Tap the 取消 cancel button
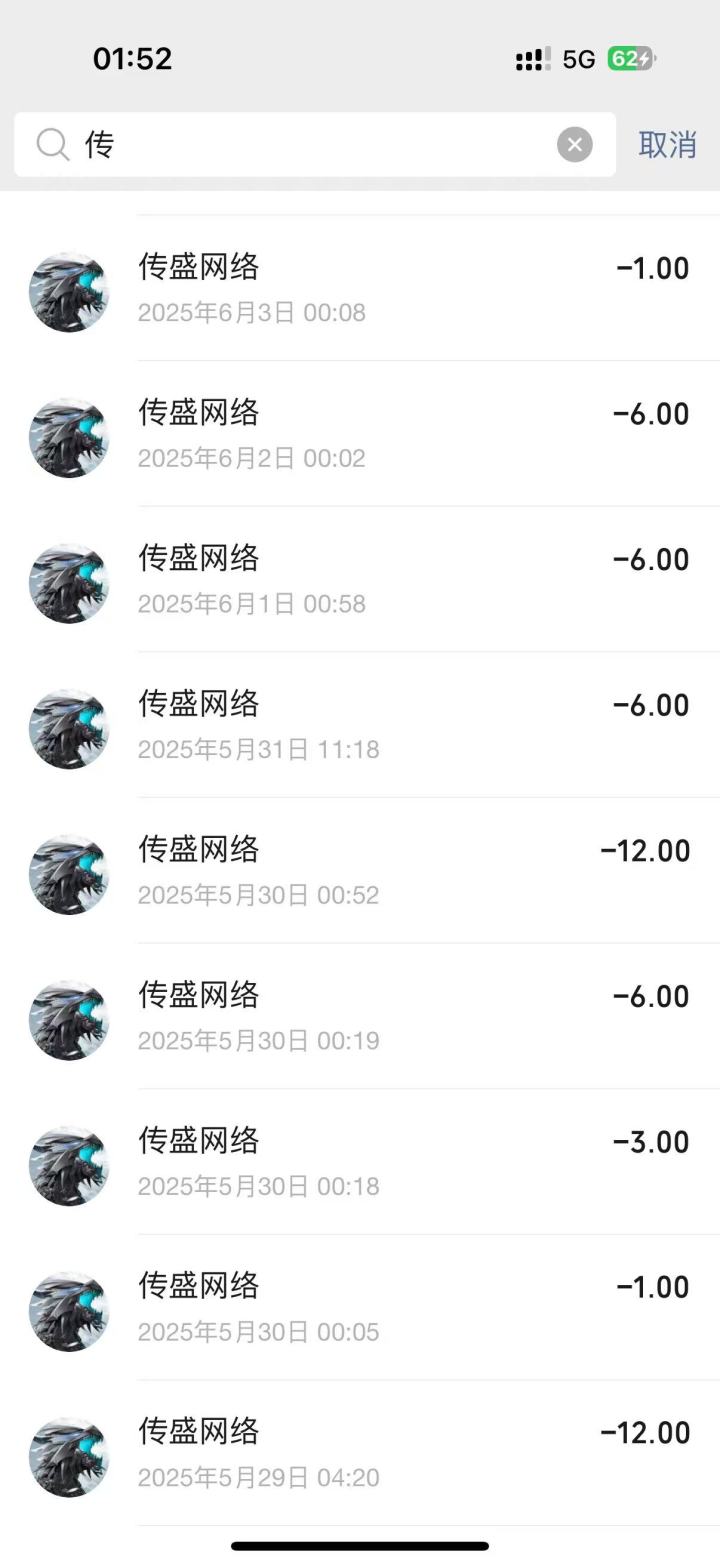The image size is (720, 1565). (668, 144)
